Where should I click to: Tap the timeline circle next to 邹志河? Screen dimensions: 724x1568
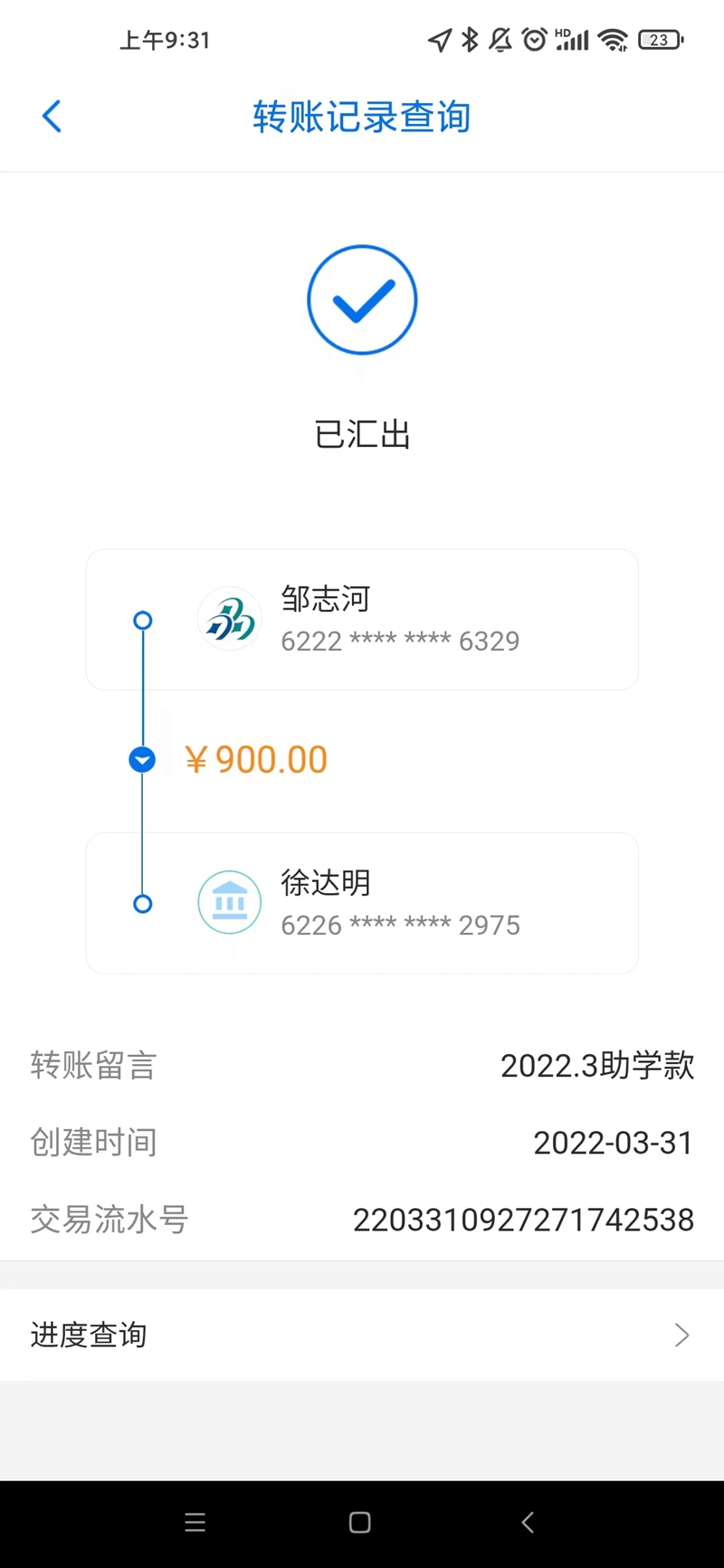pyautogui.click(x=142, y=621)
